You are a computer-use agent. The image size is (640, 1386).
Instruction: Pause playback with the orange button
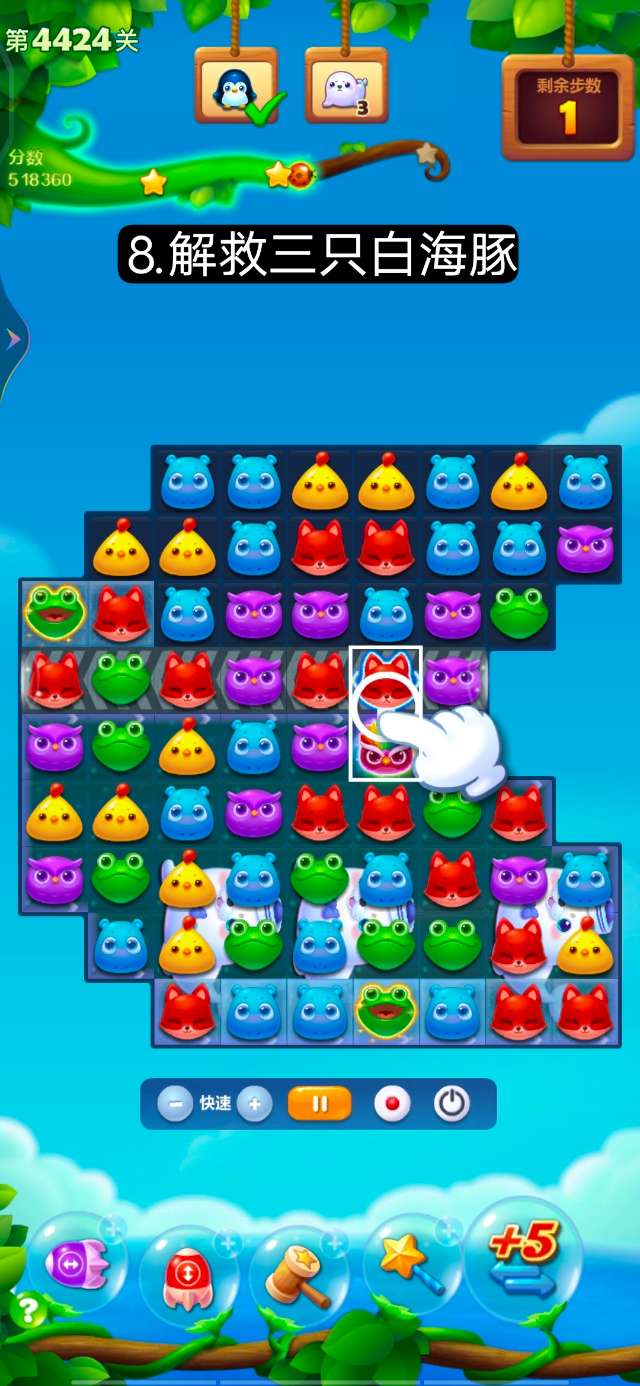click(x=320, y=1104)
